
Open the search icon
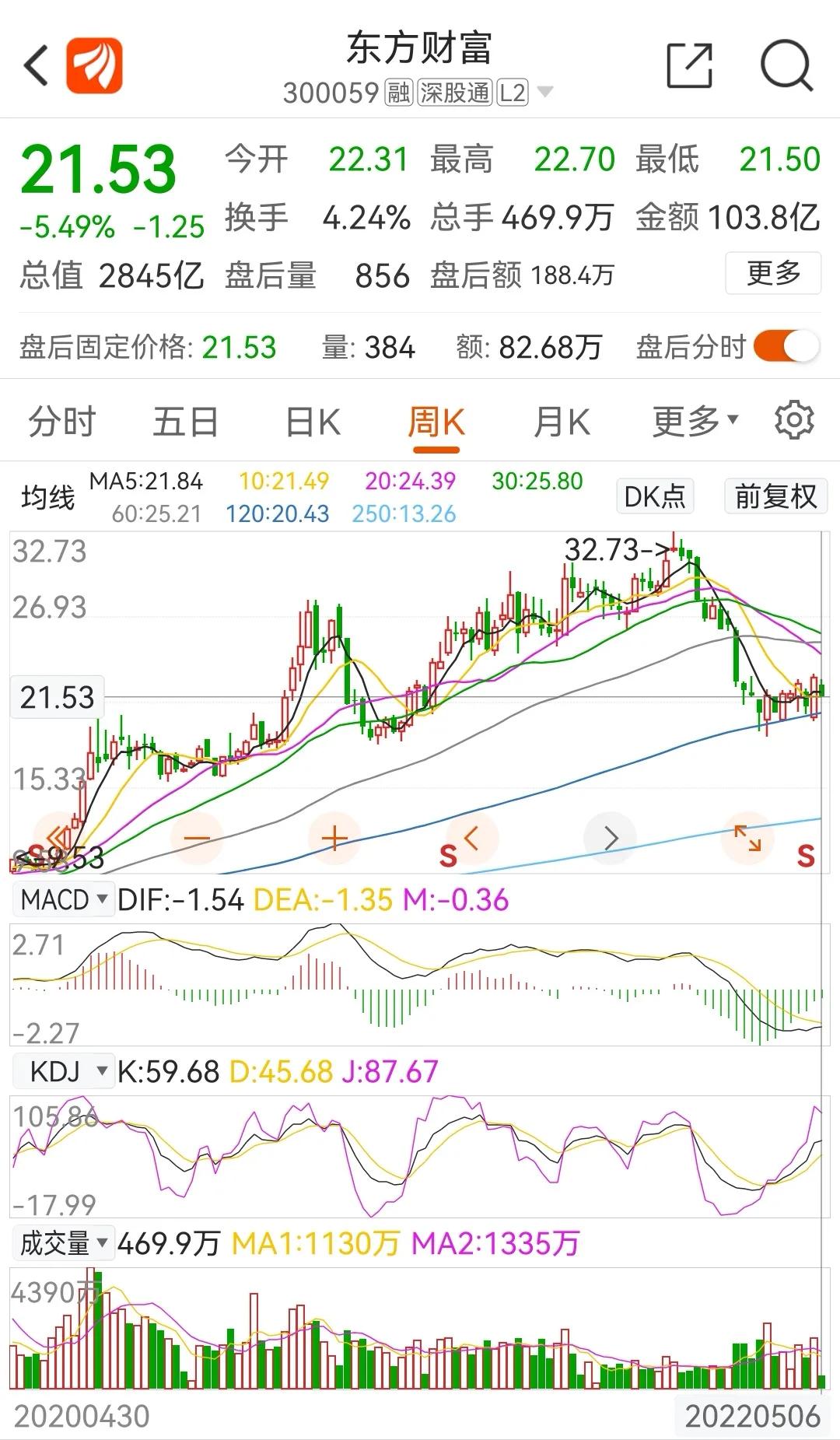[x=786, y=66]
